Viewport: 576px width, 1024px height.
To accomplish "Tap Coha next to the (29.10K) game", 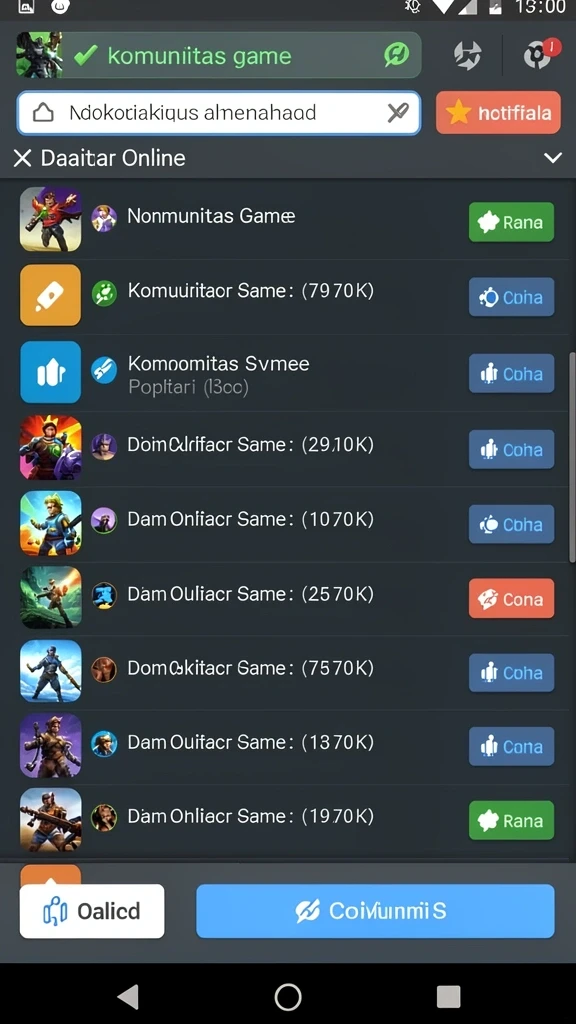I will coord(511,449).
